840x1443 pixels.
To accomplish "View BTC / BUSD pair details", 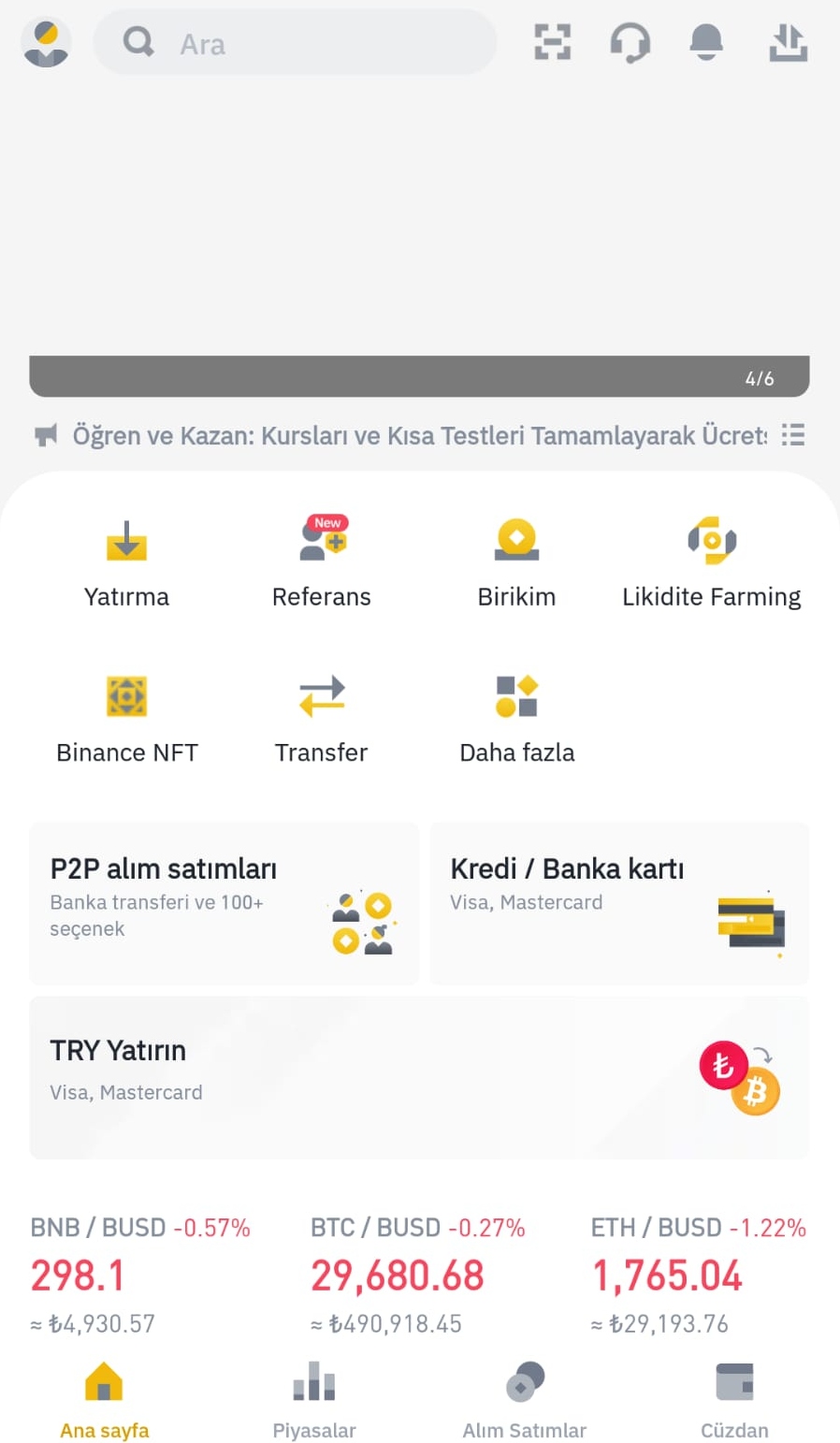I will coord(417,1275).
